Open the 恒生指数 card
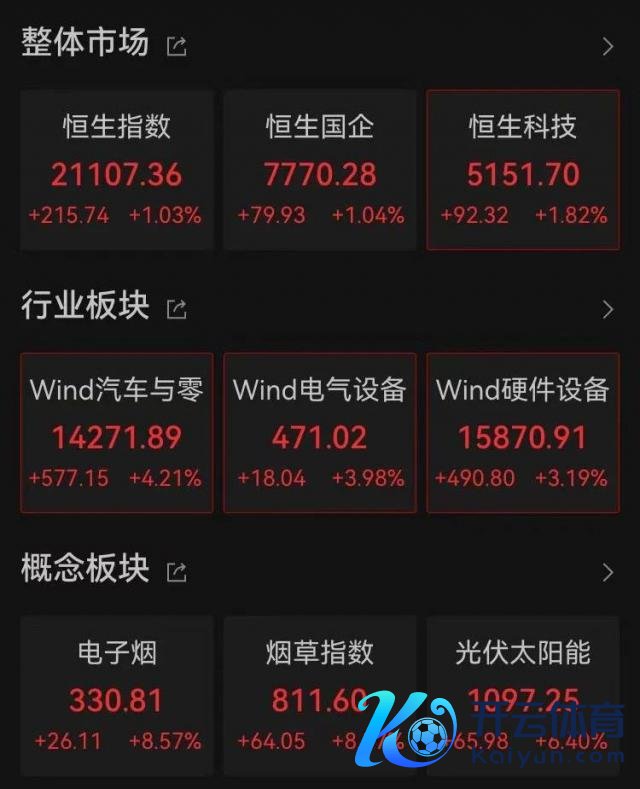Viewport: 640px width, 789px height. [117, 170]
